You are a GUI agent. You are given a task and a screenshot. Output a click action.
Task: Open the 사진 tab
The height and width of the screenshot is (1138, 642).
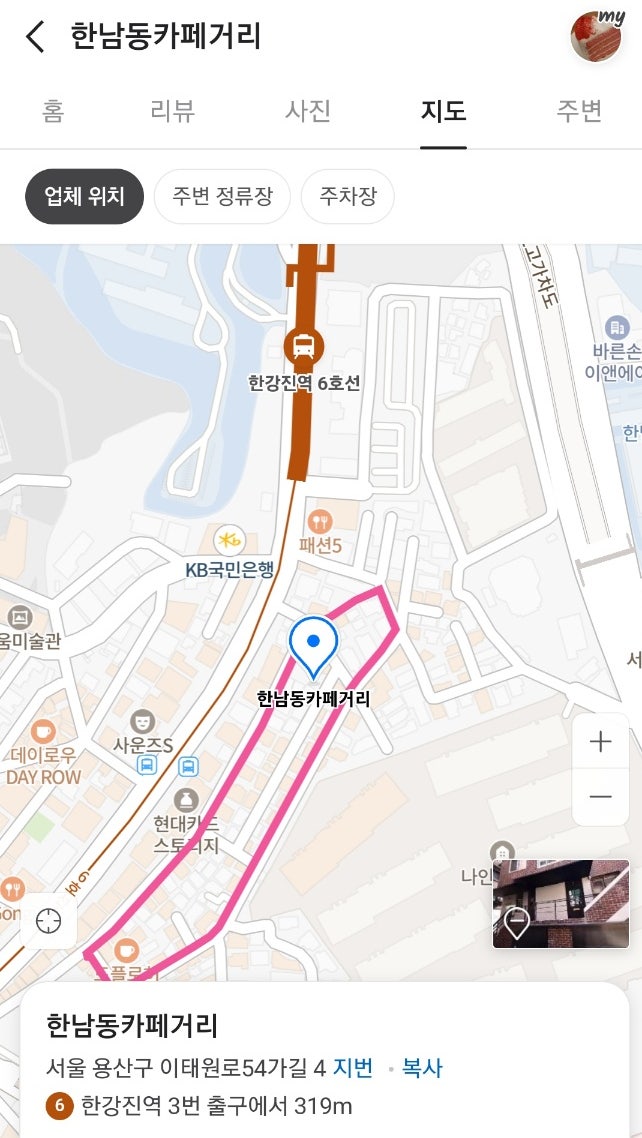click(x=308, y=111)
